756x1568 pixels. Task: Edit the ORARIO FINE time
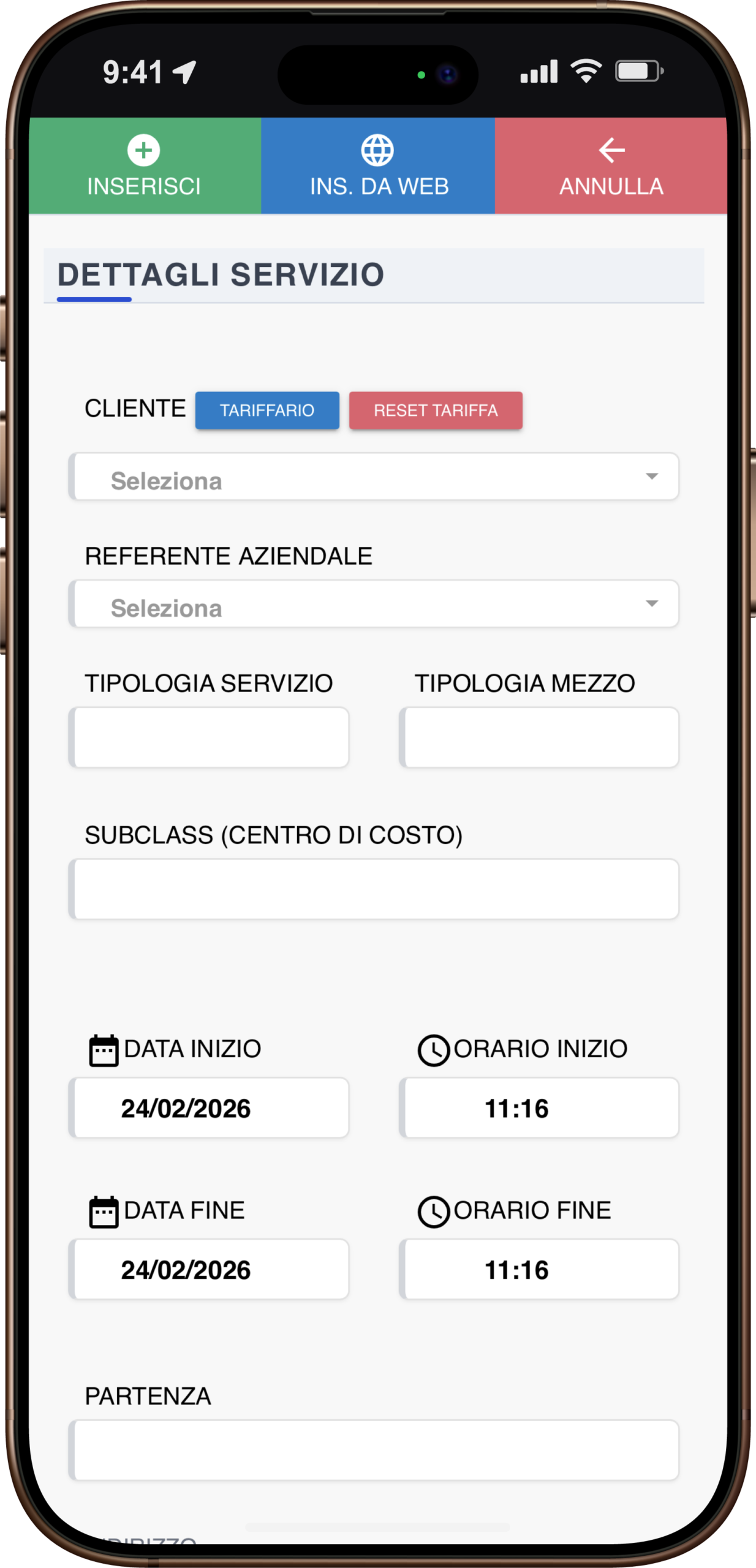point(539,1270)
